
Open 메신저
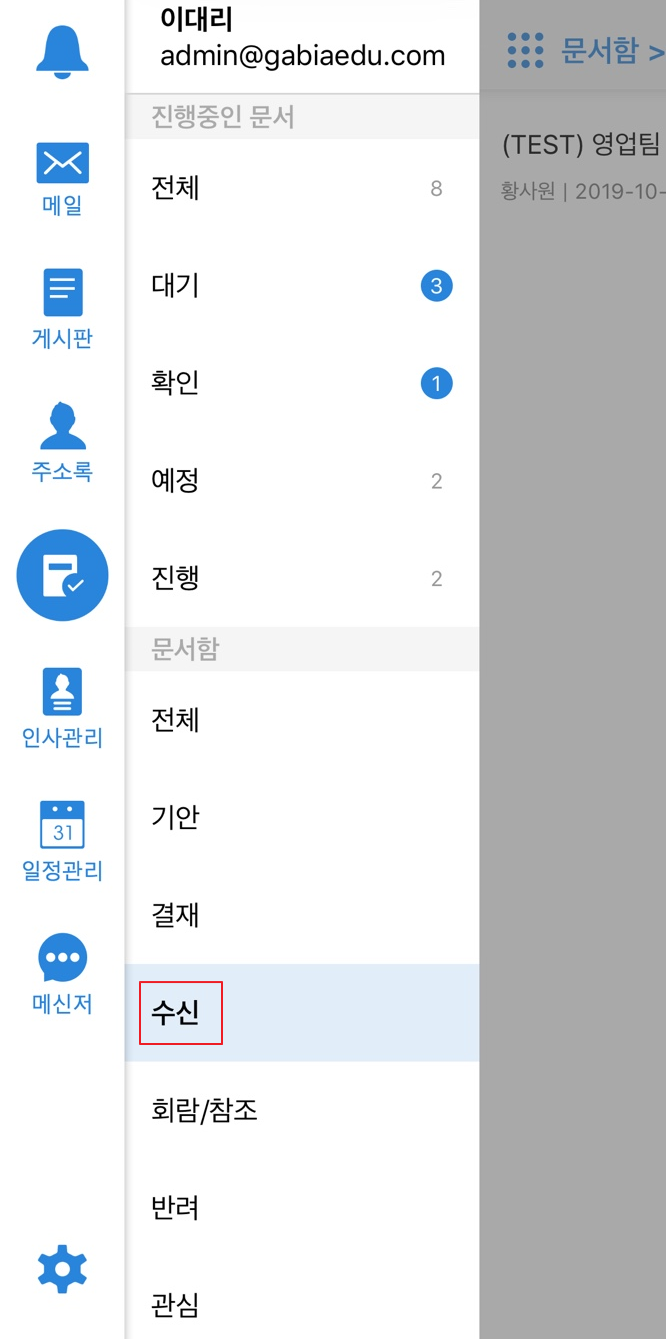tap(62, 974)
